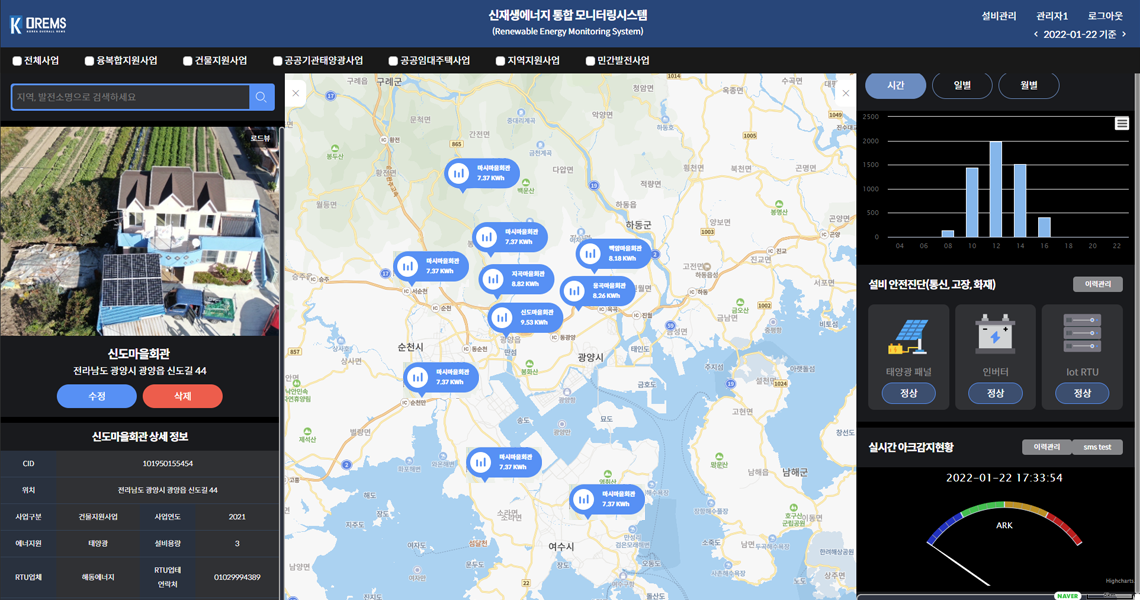Open 이력관리 in the 설비 안전진단 section
Viewport: 1140px width, 600px height.
[1097, 285]
